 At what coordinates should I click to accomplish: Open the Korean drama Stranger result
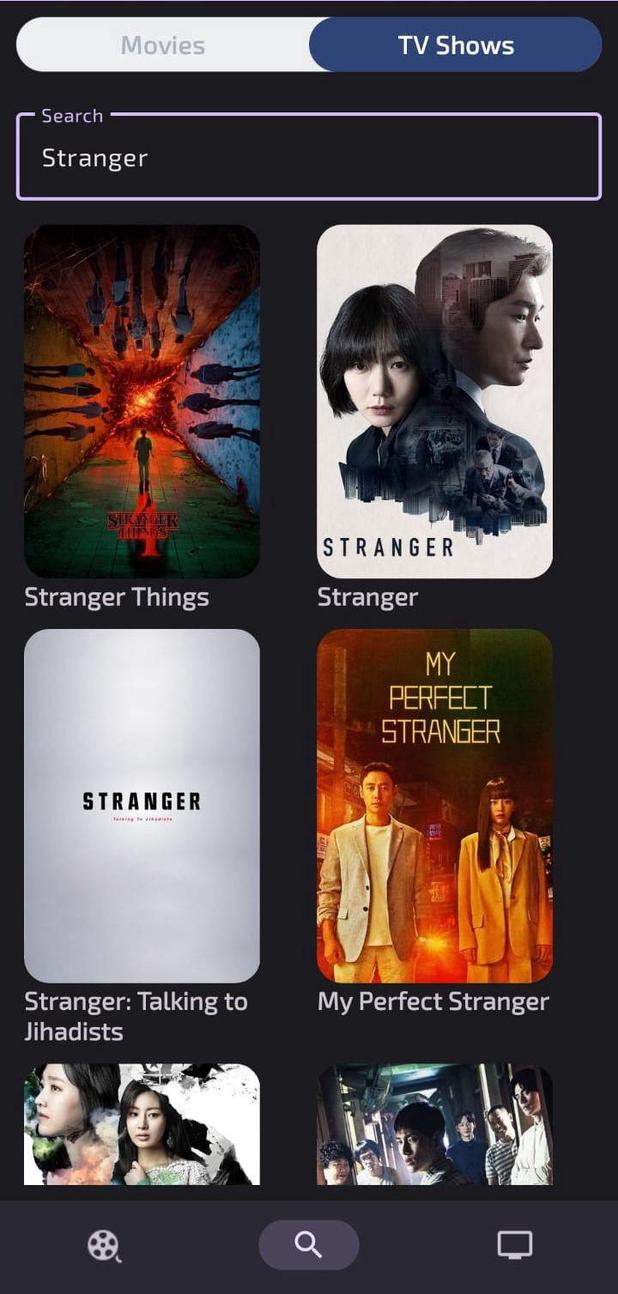(435, 401)
